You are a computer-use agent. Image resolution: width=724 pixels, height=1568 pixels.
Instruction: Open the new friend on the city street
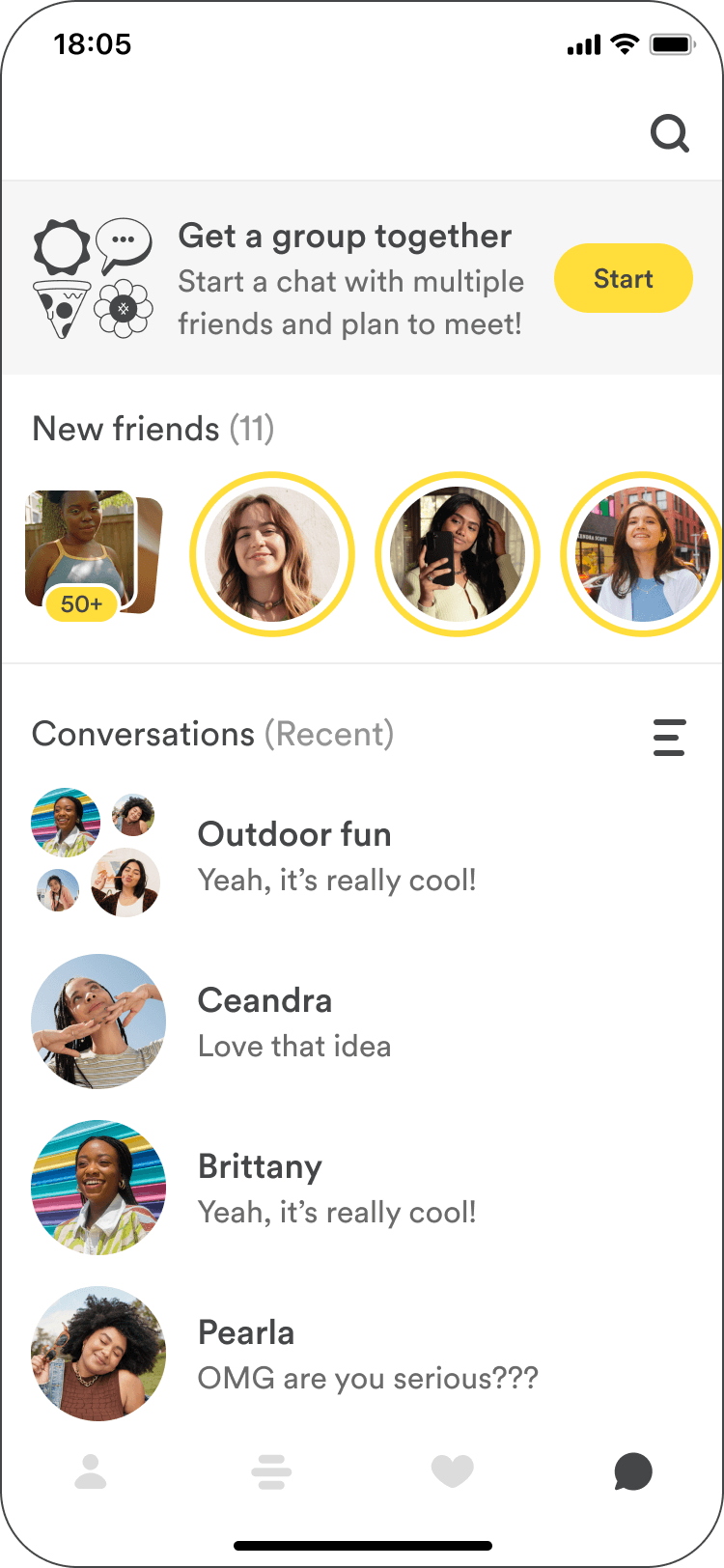pos(642,554)
